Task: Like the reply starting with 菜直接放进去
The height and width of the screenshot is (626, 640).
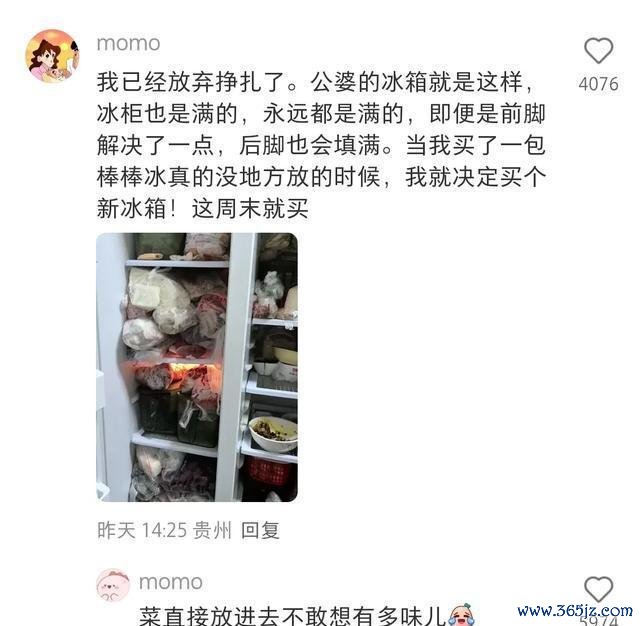Action: [x=598, y=590]
